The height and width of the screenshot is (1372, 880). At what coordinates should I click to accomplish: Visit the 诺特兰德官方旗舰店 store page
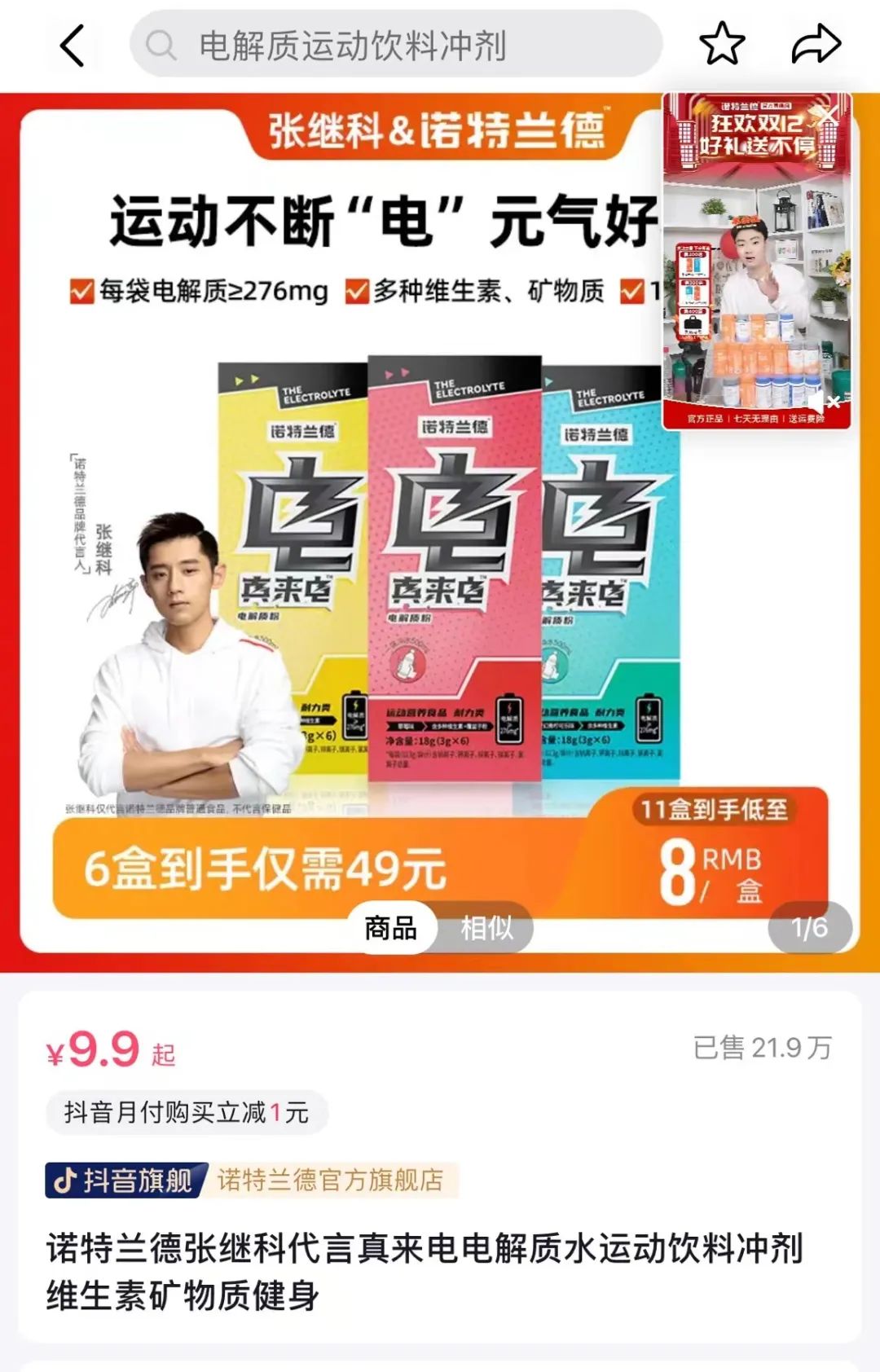(x=330, y=1180)
